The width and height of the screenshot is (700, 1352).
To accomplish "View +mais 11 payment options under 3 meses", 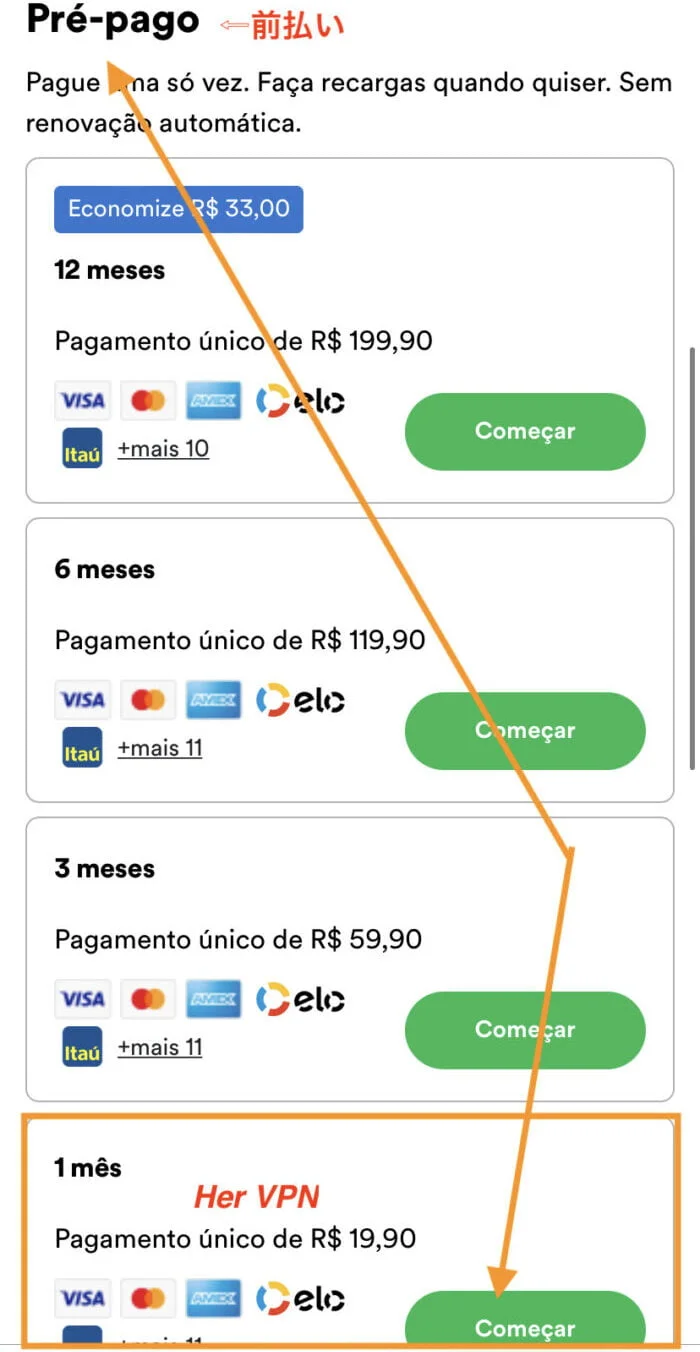I will (x=160, y=1047).
